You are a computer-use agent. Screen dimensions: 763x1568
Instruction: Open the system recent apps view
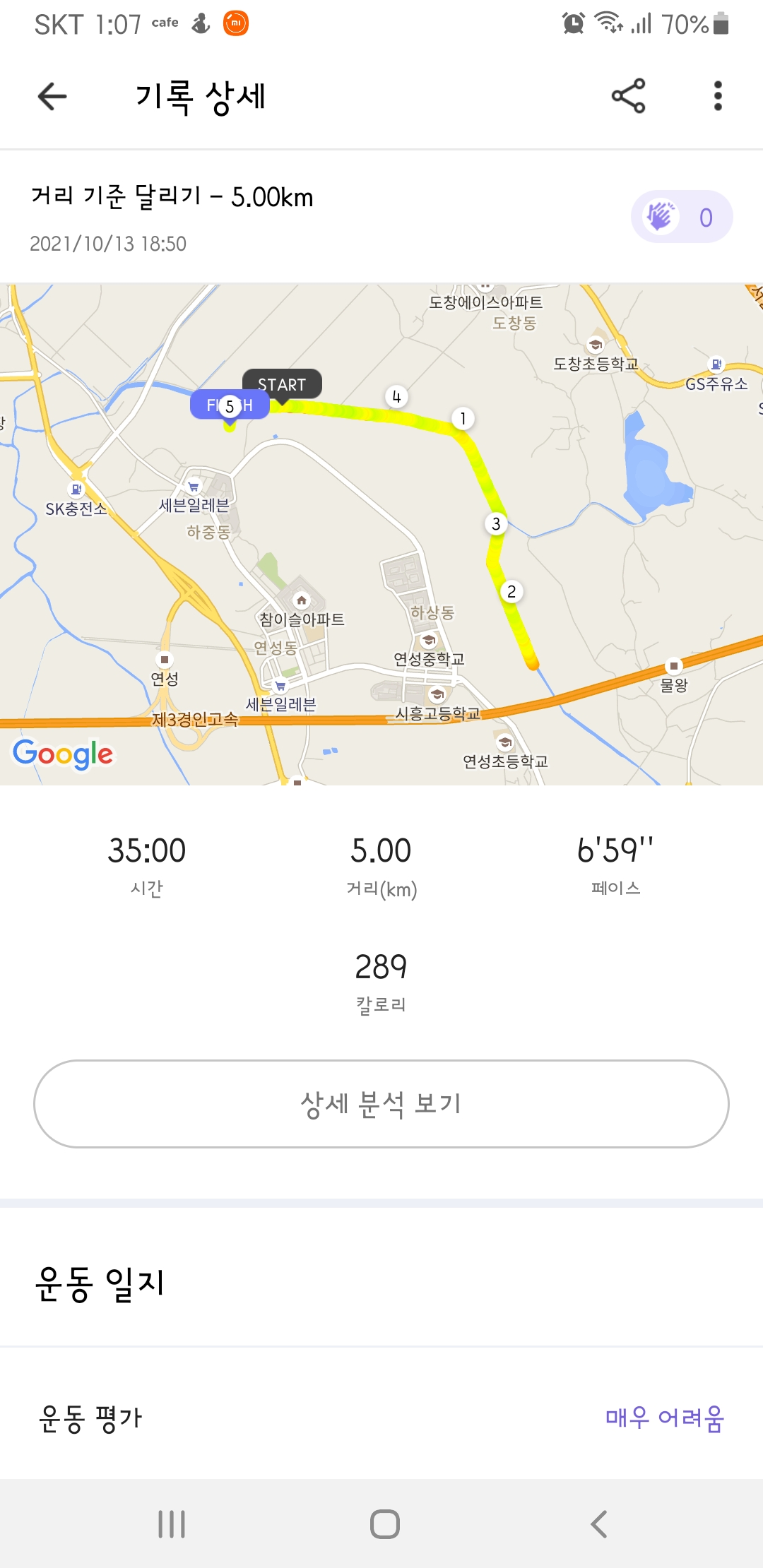coord(172,1524)
